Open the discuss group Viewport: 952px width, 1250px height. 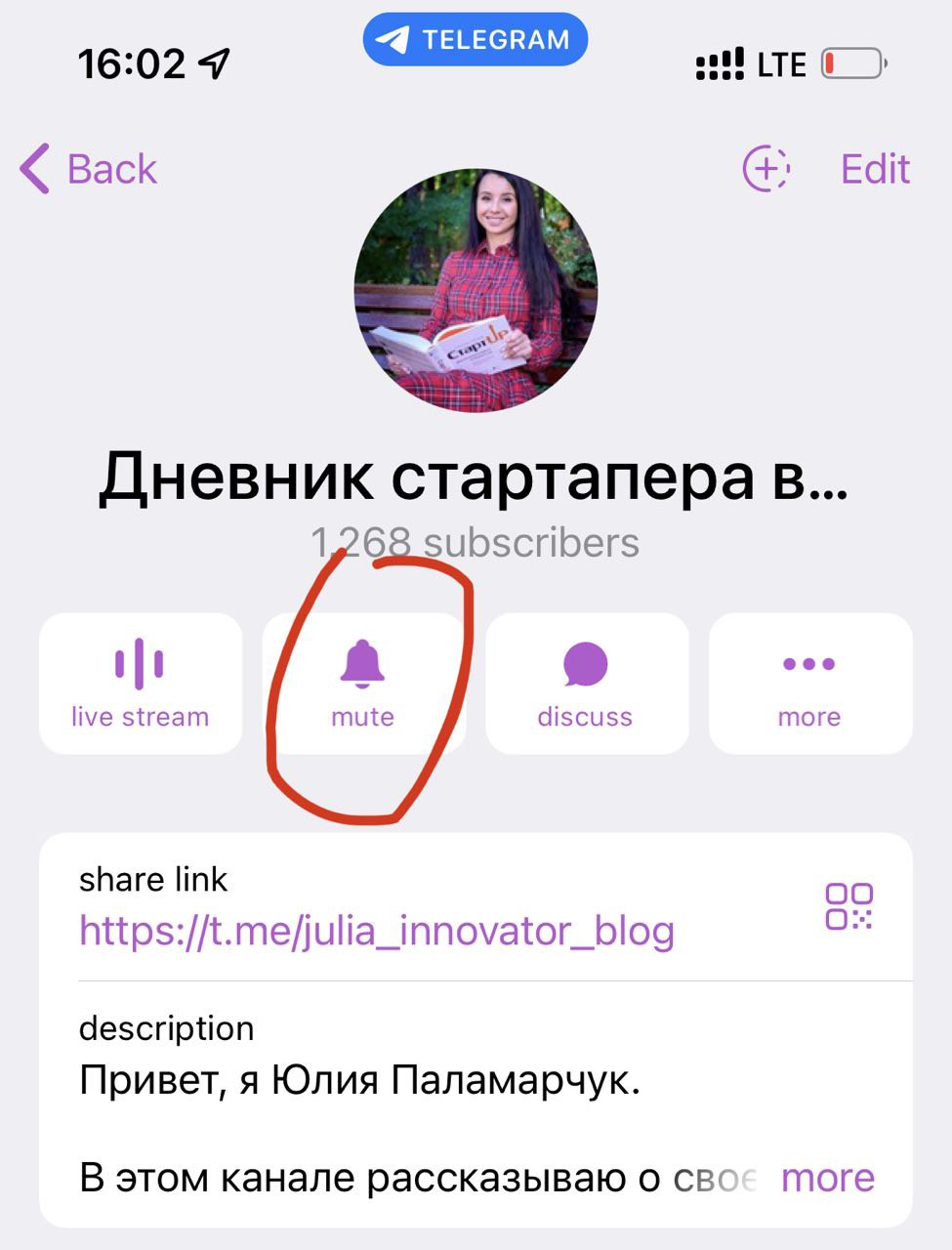coord(586,684)
